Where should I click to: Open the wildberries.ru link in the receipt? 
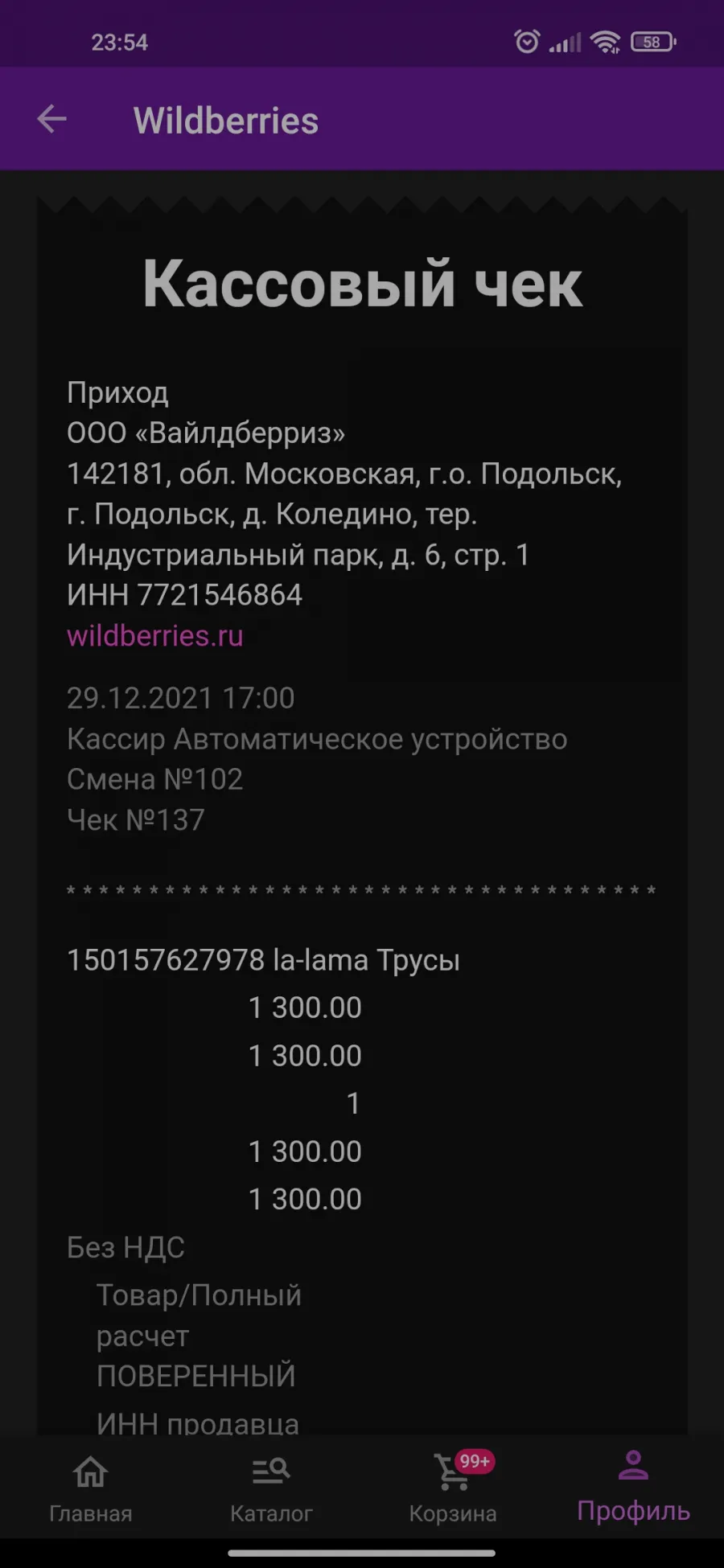155,635
